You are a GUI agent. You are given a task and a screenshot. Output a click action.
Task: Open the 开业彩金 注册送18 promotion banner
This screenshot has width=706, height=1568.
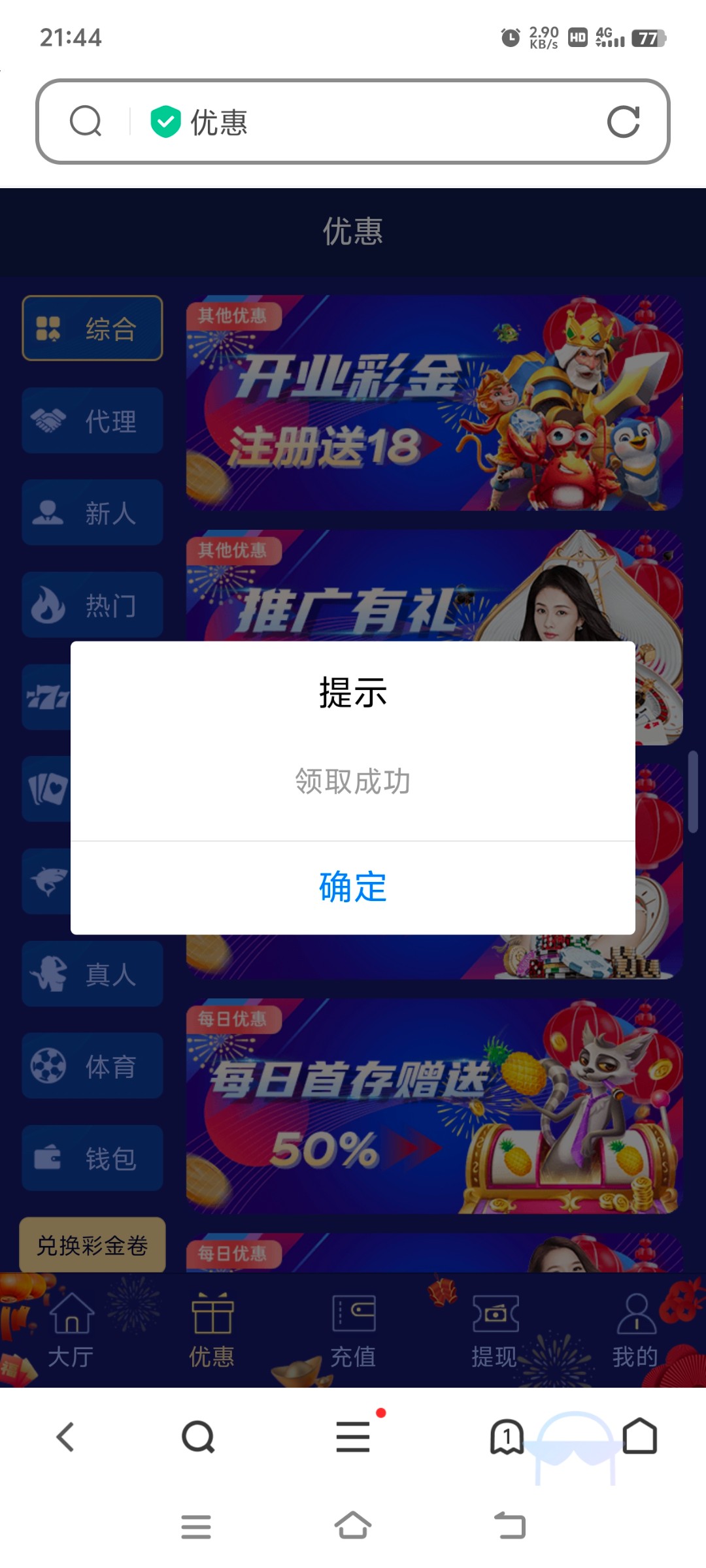434,402
